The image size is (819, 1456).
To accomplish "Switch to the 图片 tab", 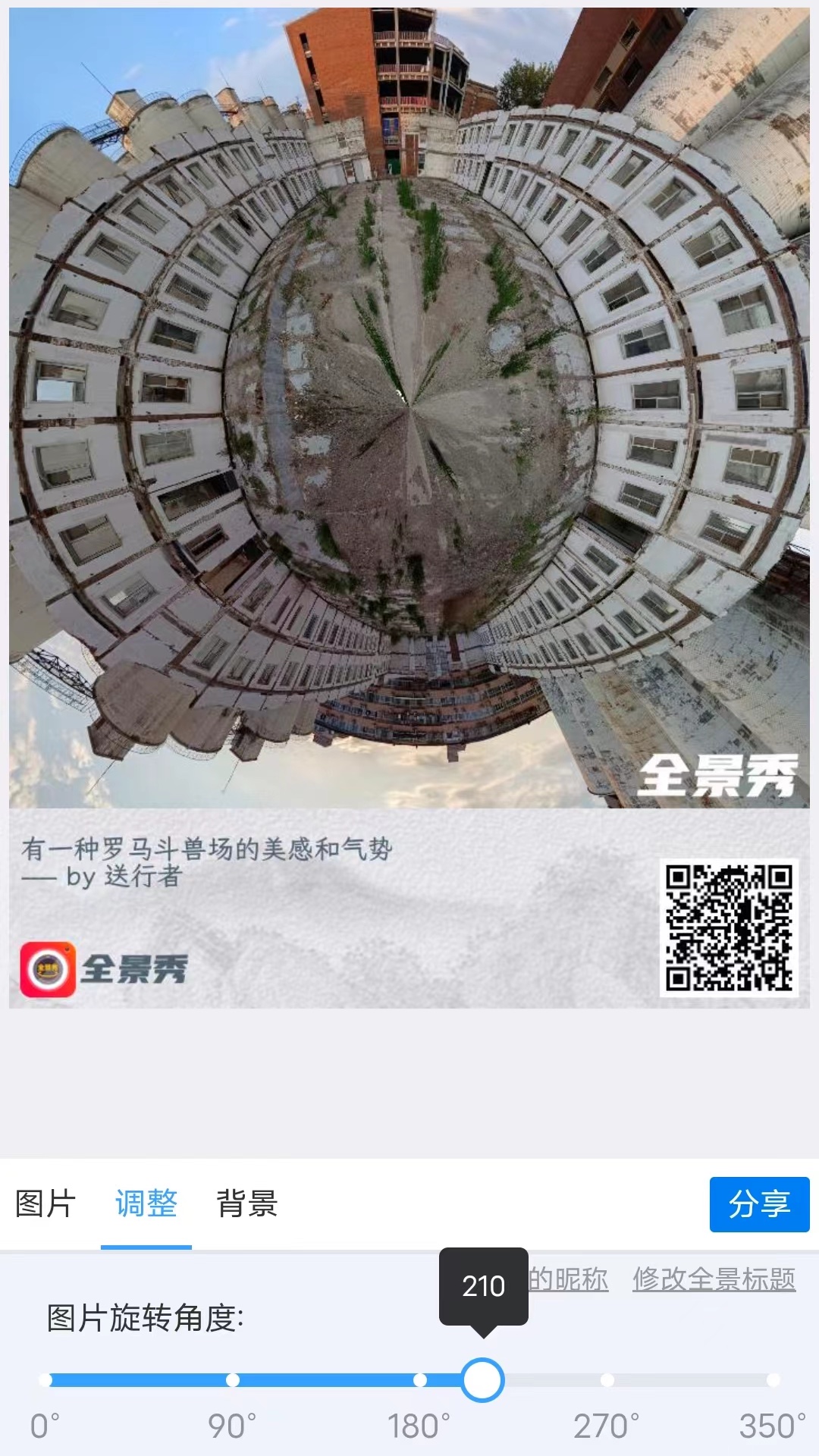I will point(45,1203).
